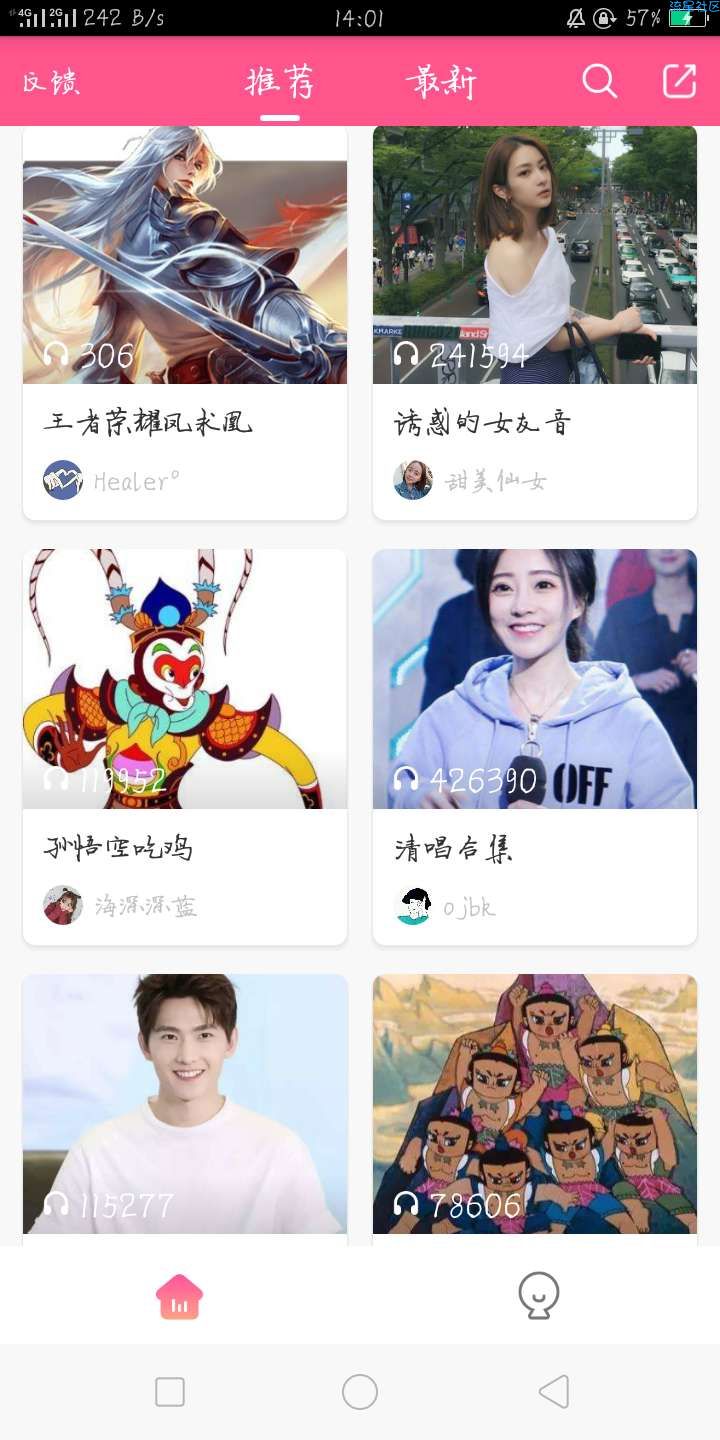Screen dimensions: 720x1440
Task: Tap the share icon in the top bar
Action: pyautogui.click(x=679, y=81)
